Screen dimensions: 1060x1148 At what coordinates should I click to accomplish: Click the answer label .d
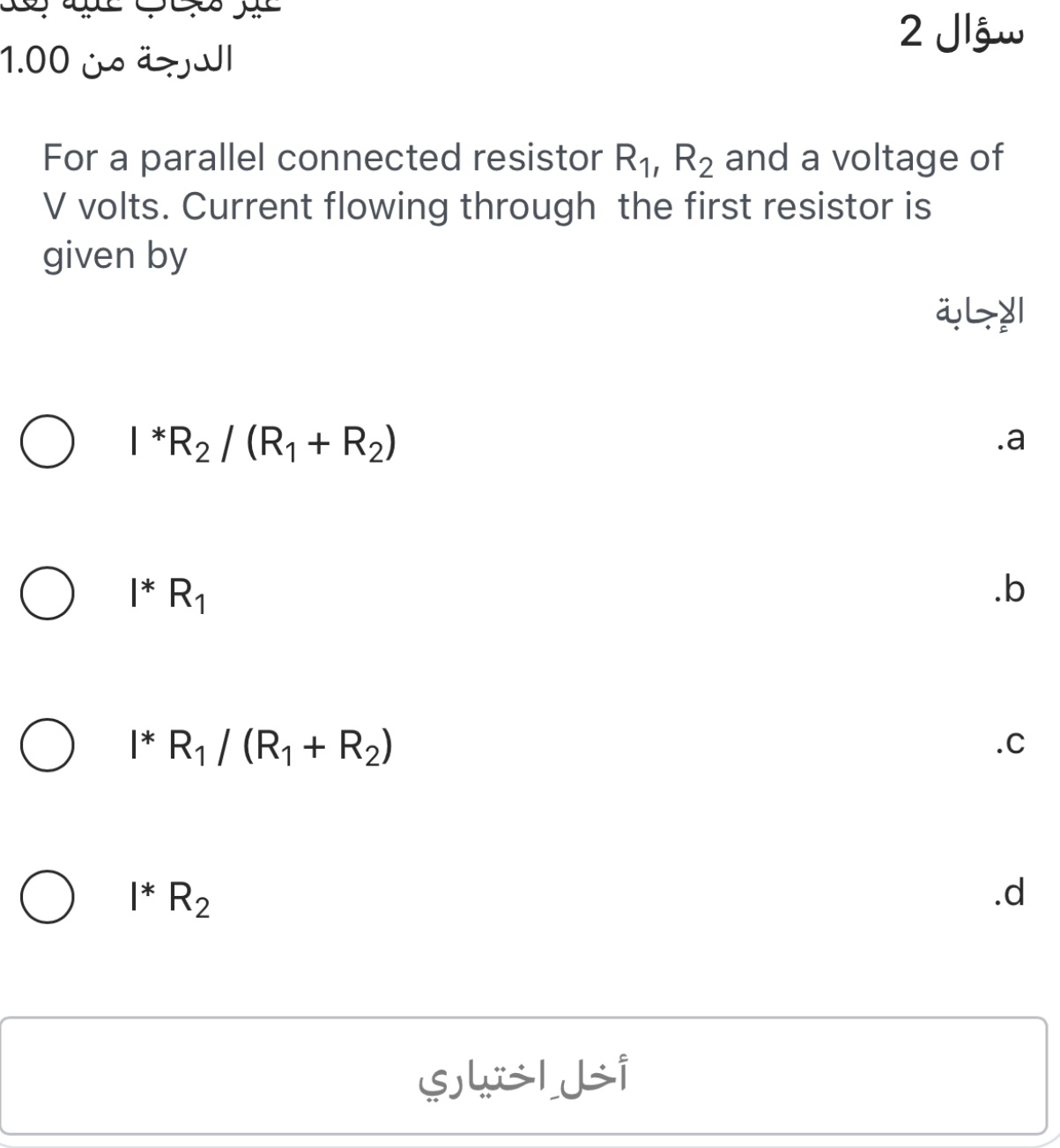coord(1011,897)
